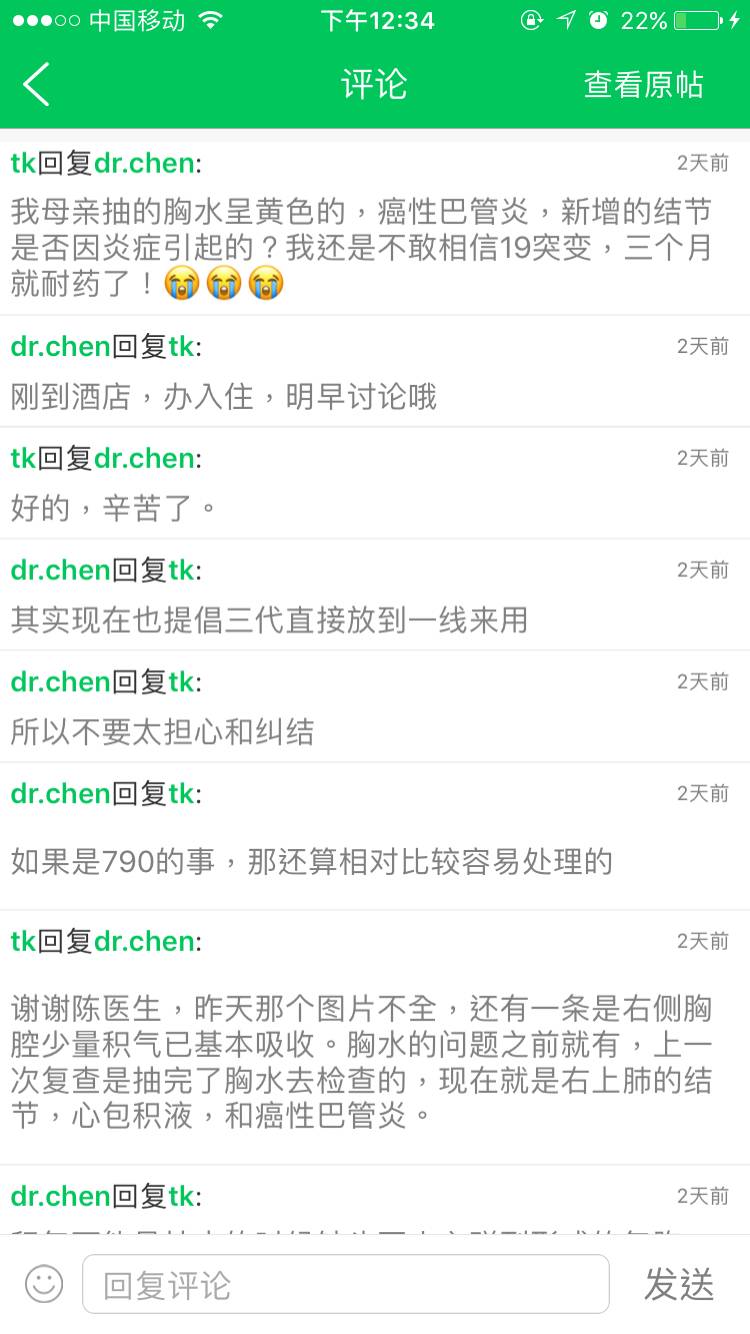
Task: Go back from the comments page
Action: 37,85
